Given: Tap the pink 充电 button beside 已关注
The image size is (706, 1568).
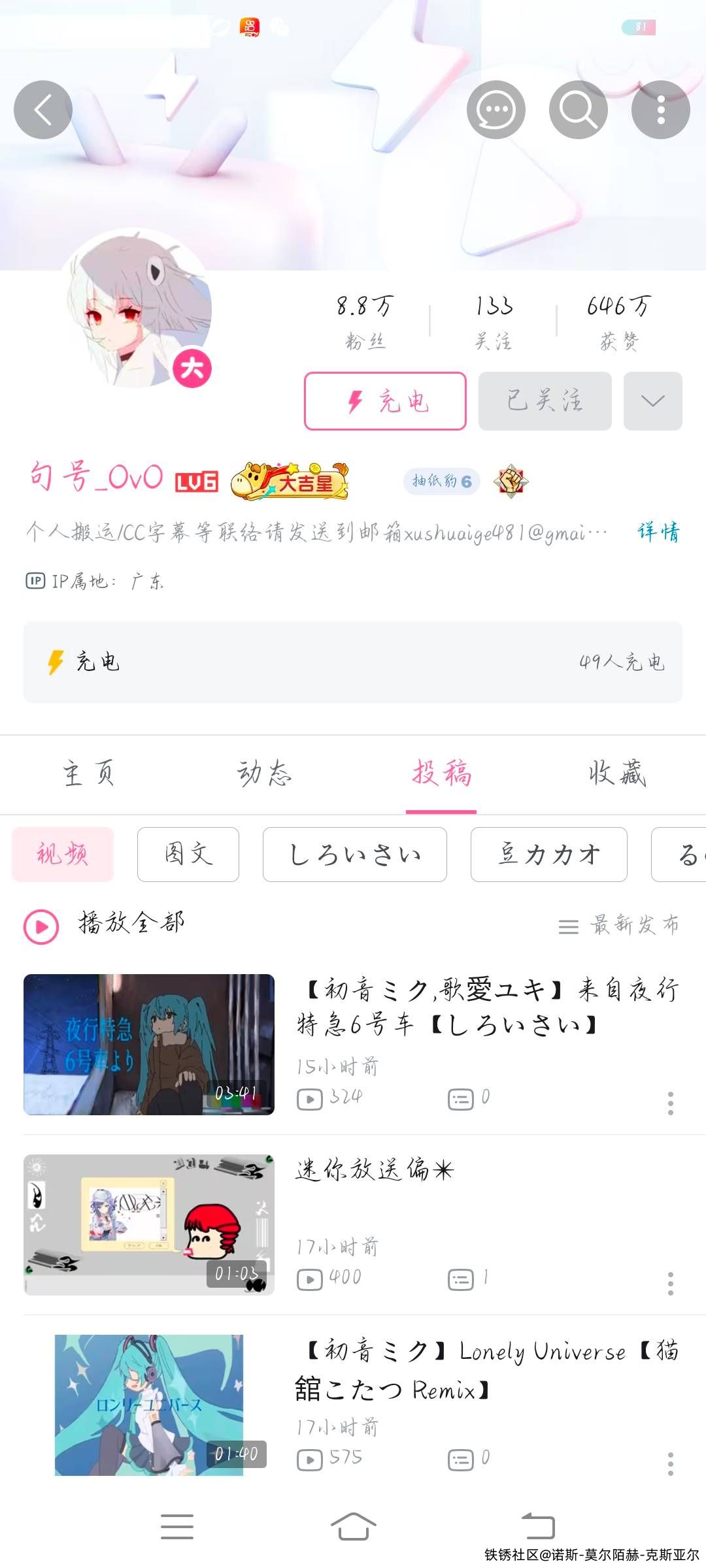Looking at the screenshot, I should [385, 401].
